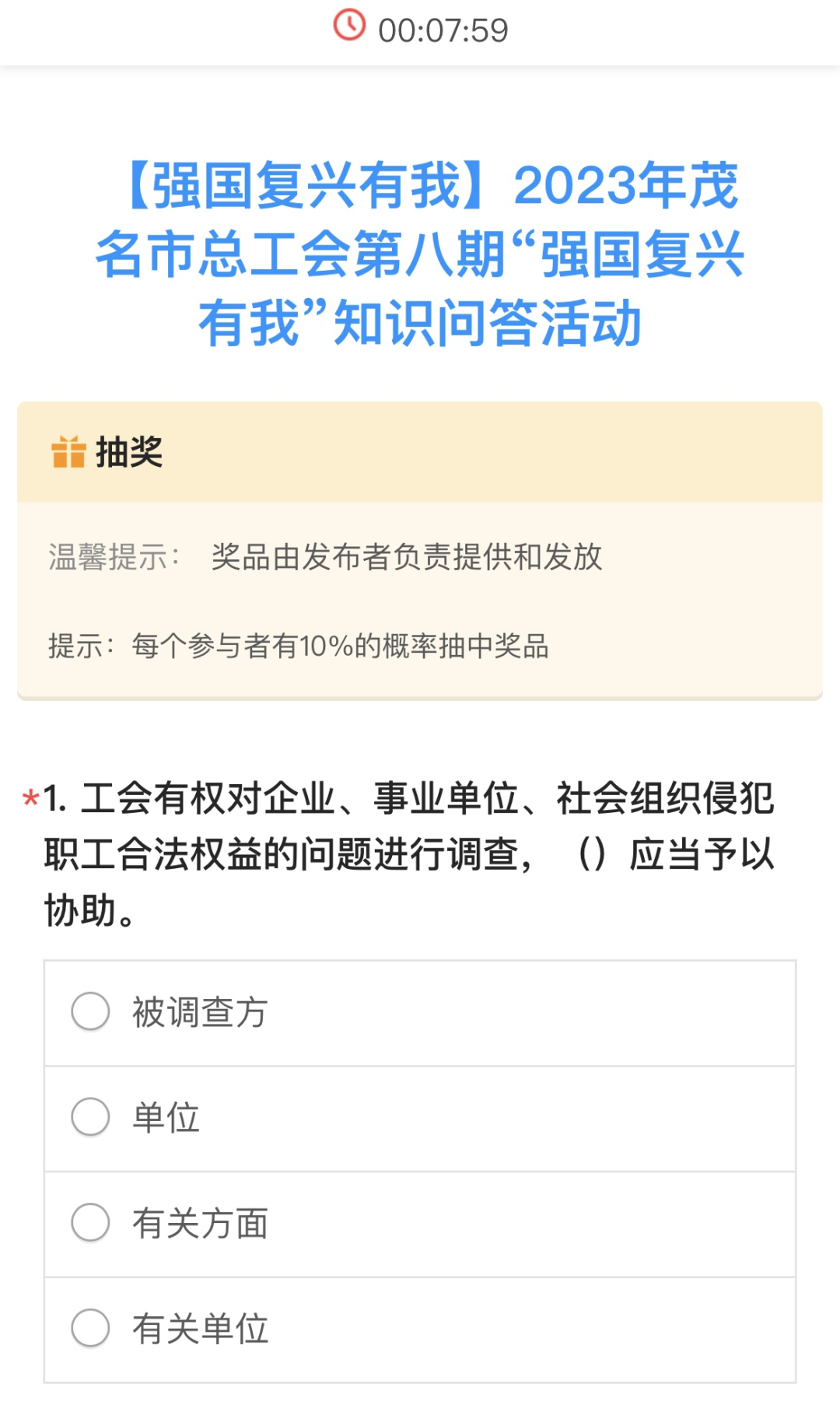Select the answer 被调查方

[420, 1013]
